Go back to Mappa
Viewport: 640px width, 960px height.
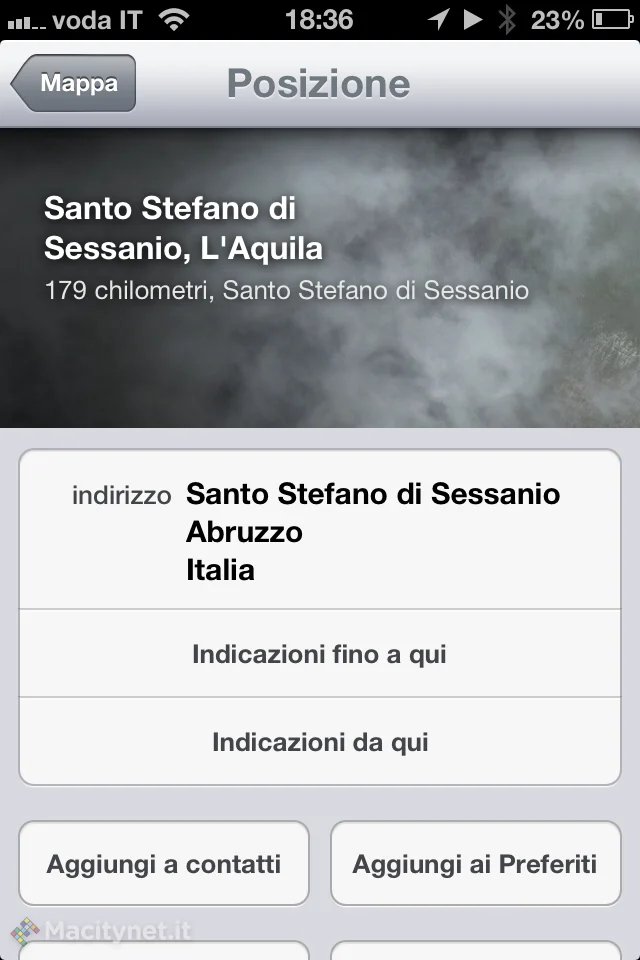click(75, 84)
